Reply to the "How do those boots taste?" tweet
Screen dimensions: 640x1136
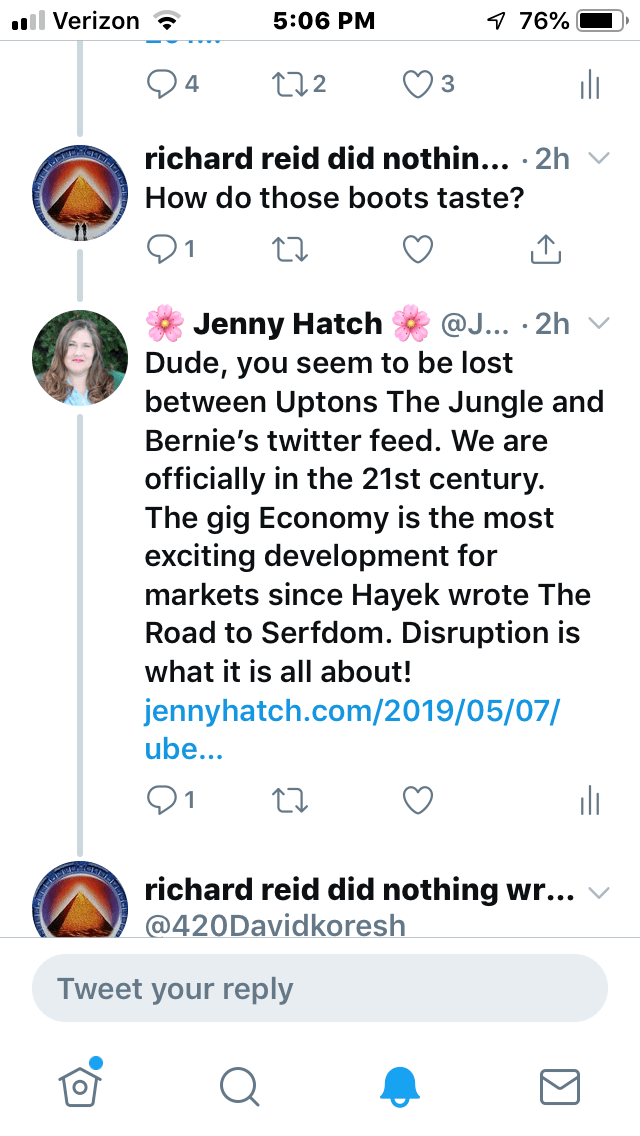point(161,248)
